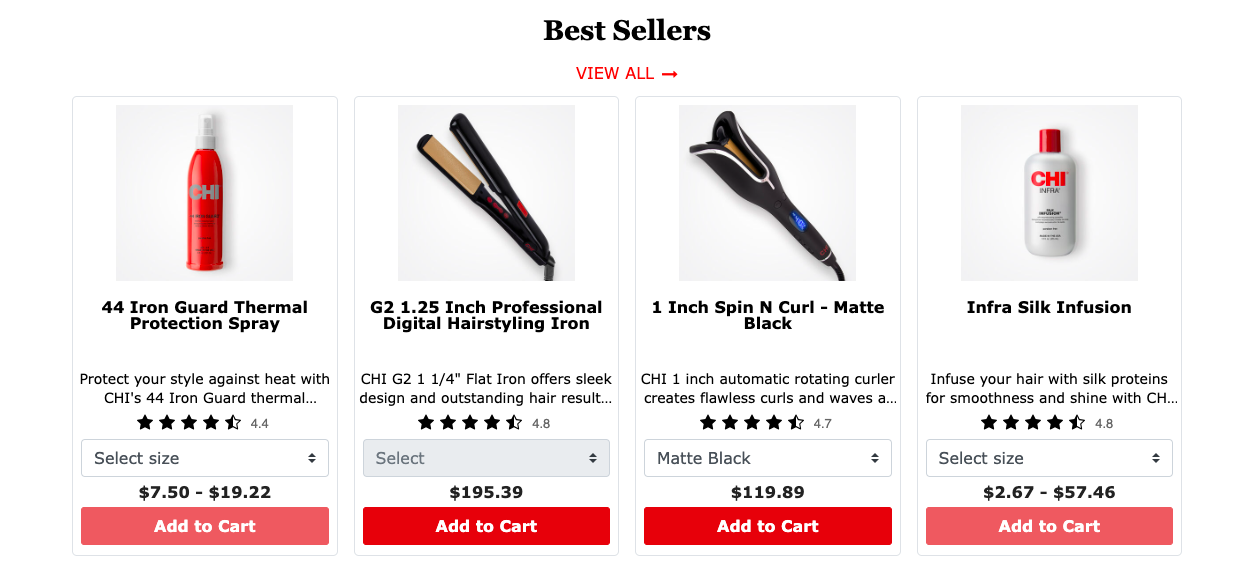Add Spin N Curl to cart

coord(767,526)
